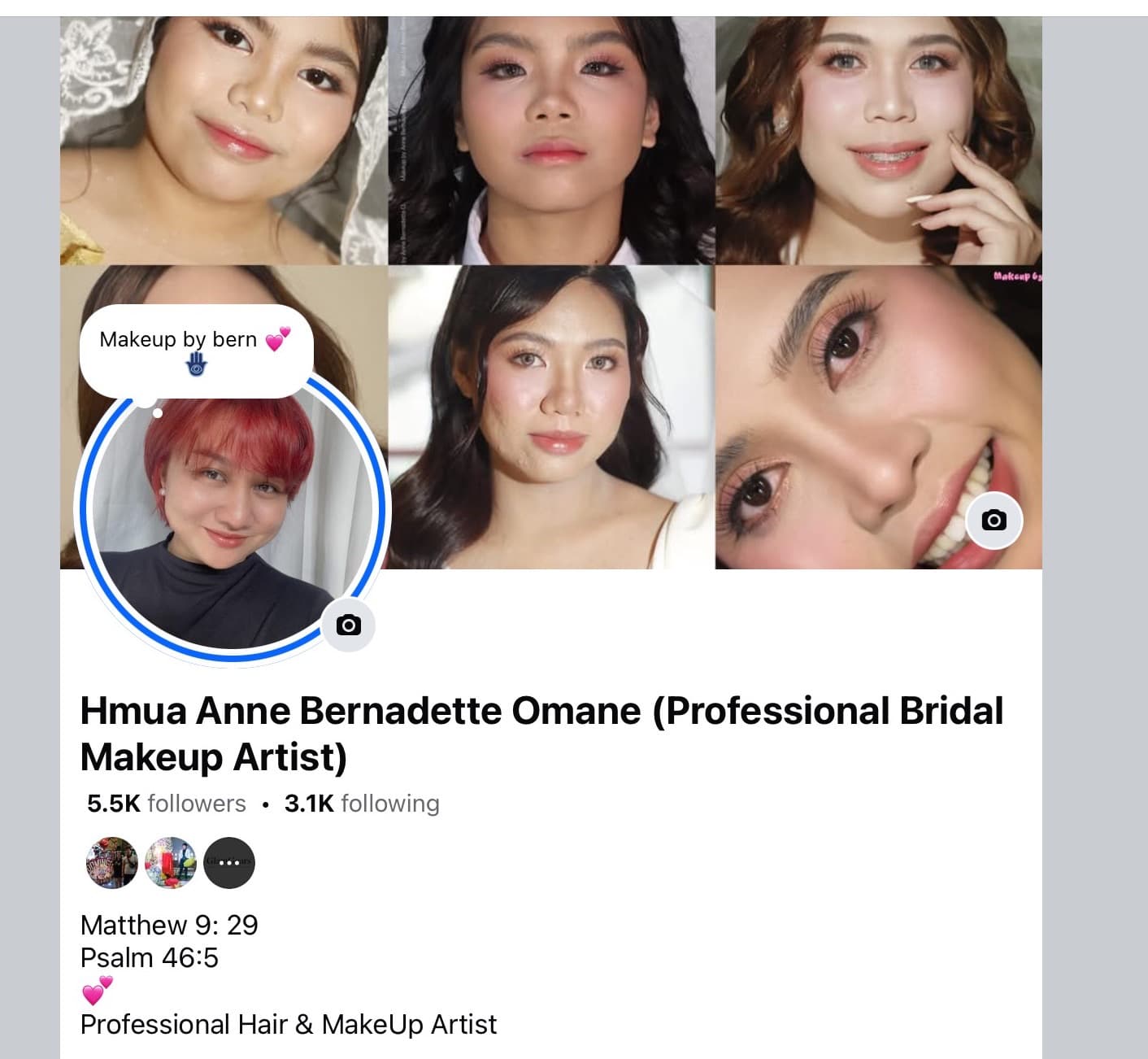
Task: Open the 'Makeup by bern' note bubble
Action: click(195, 350)
